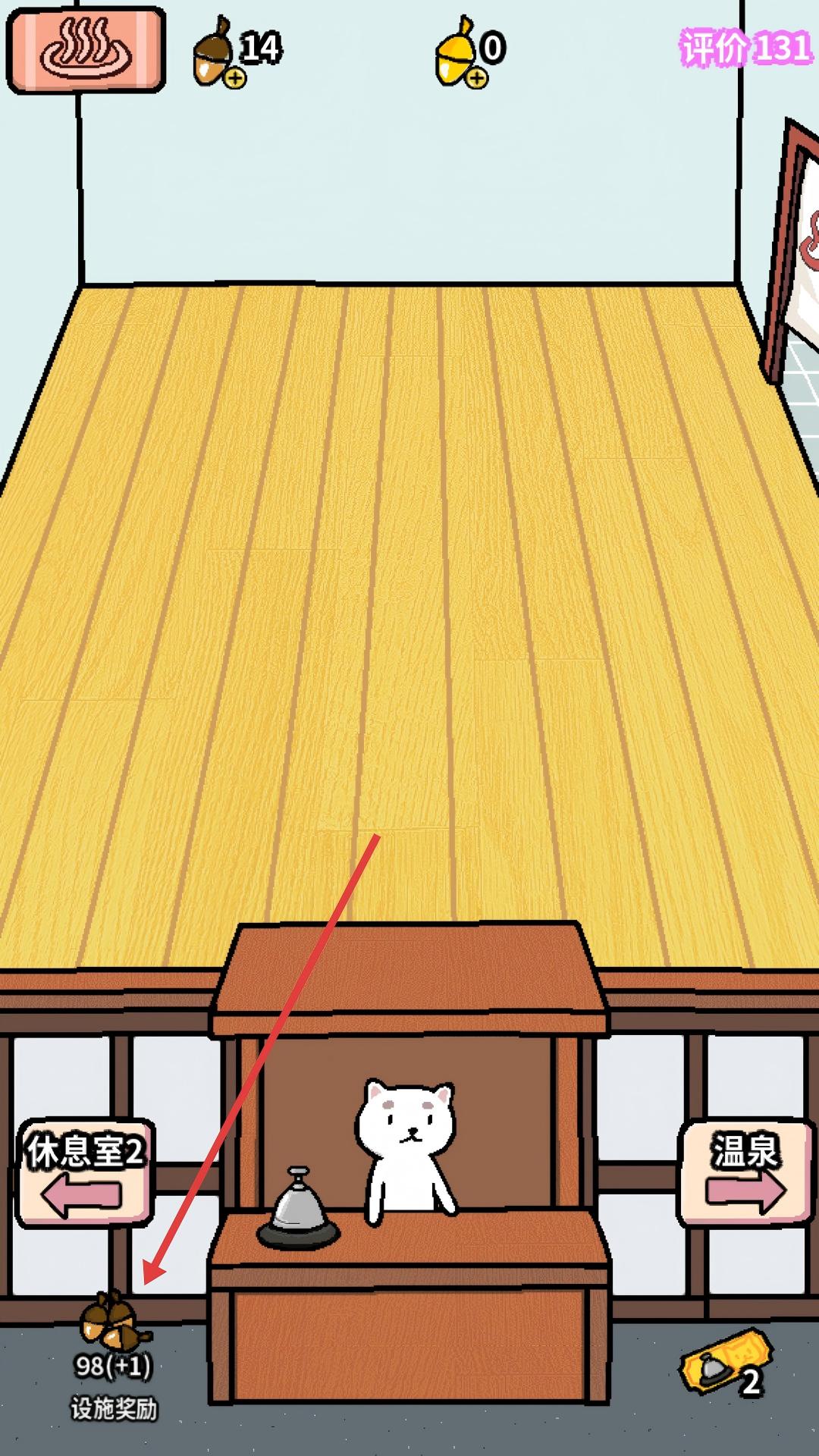The width and height of the screenshot is (819, 1456).
Task: Open the 评价 131 rating
Action: [x=745, y=49]
